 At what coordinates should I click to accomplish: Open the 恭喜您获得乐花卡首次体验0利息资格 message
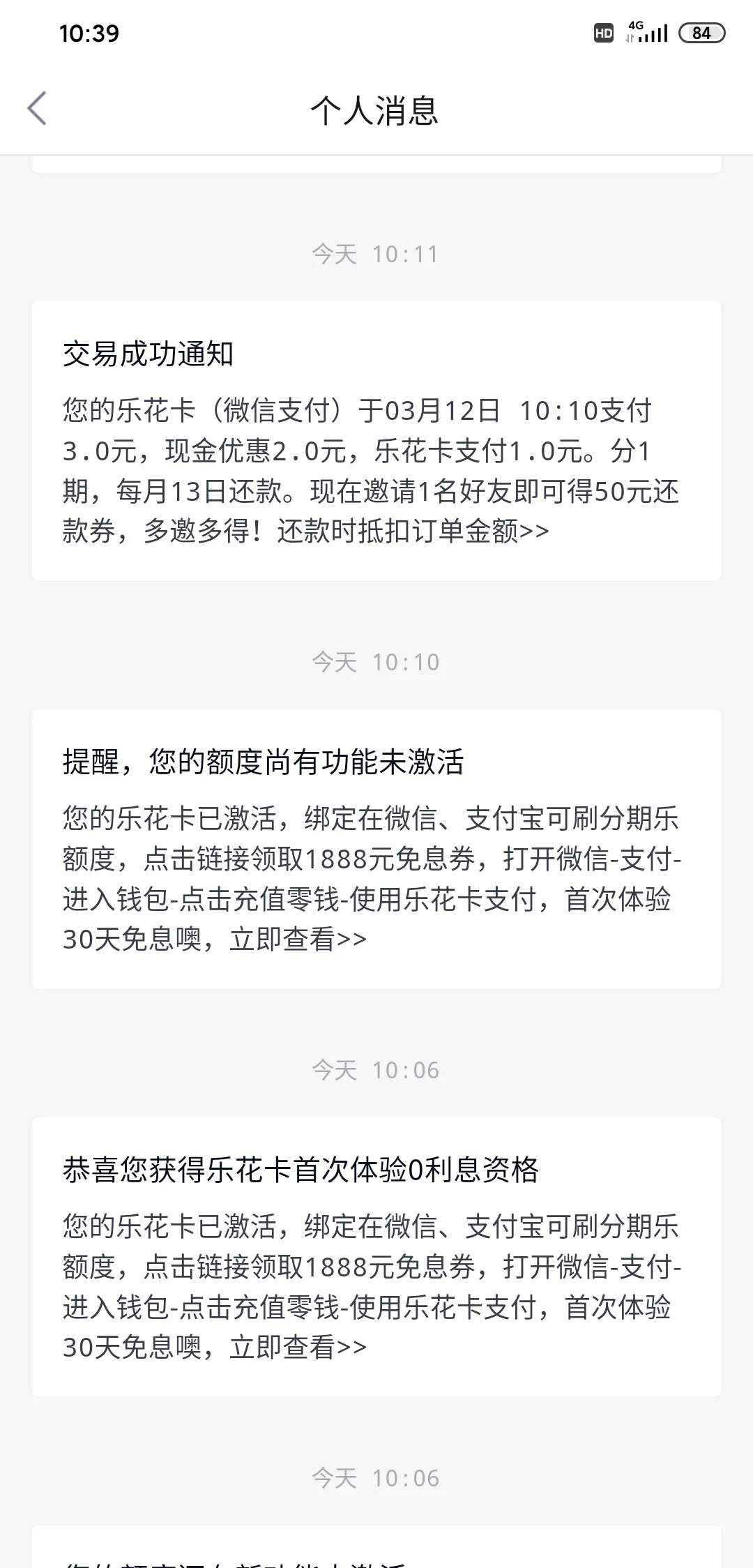(376, 1262)
